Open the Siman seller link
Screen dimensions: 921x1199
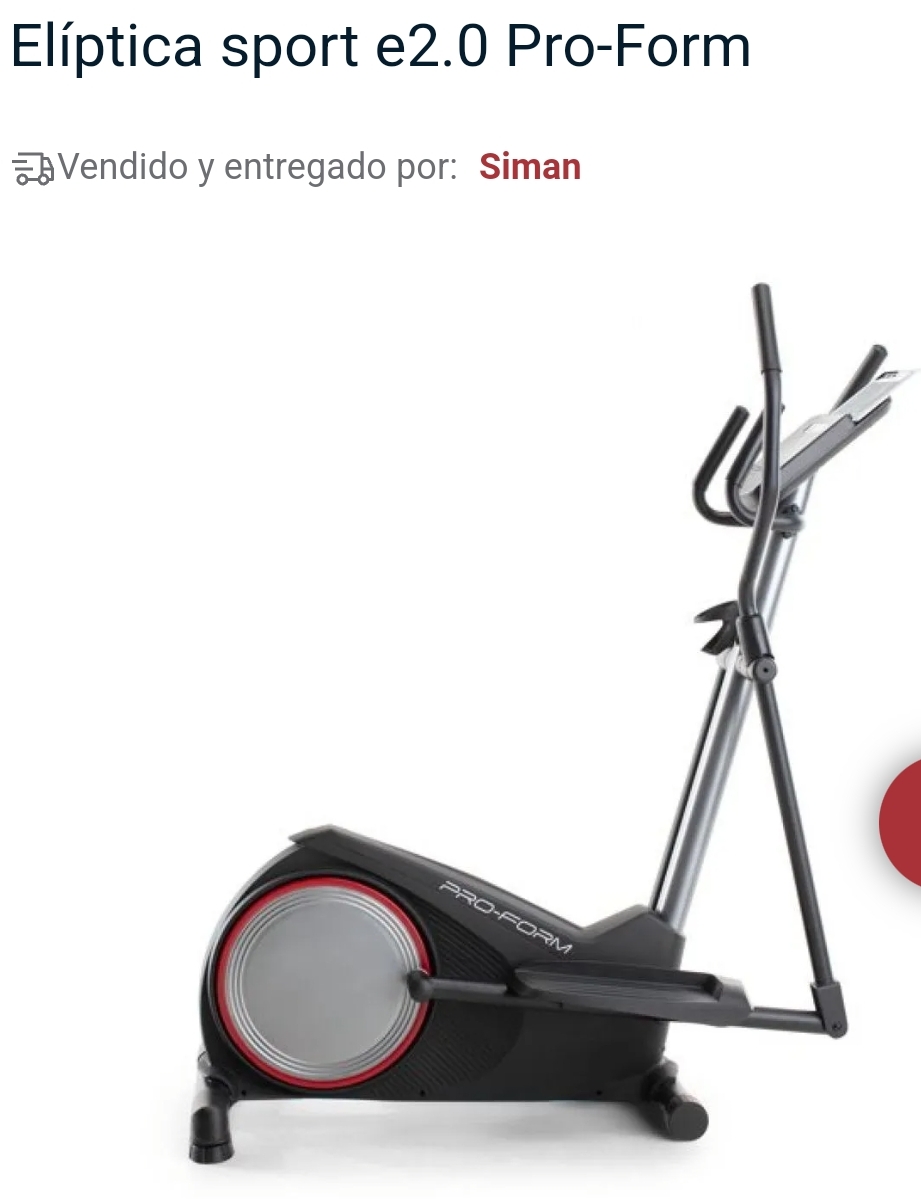(529, 167)
